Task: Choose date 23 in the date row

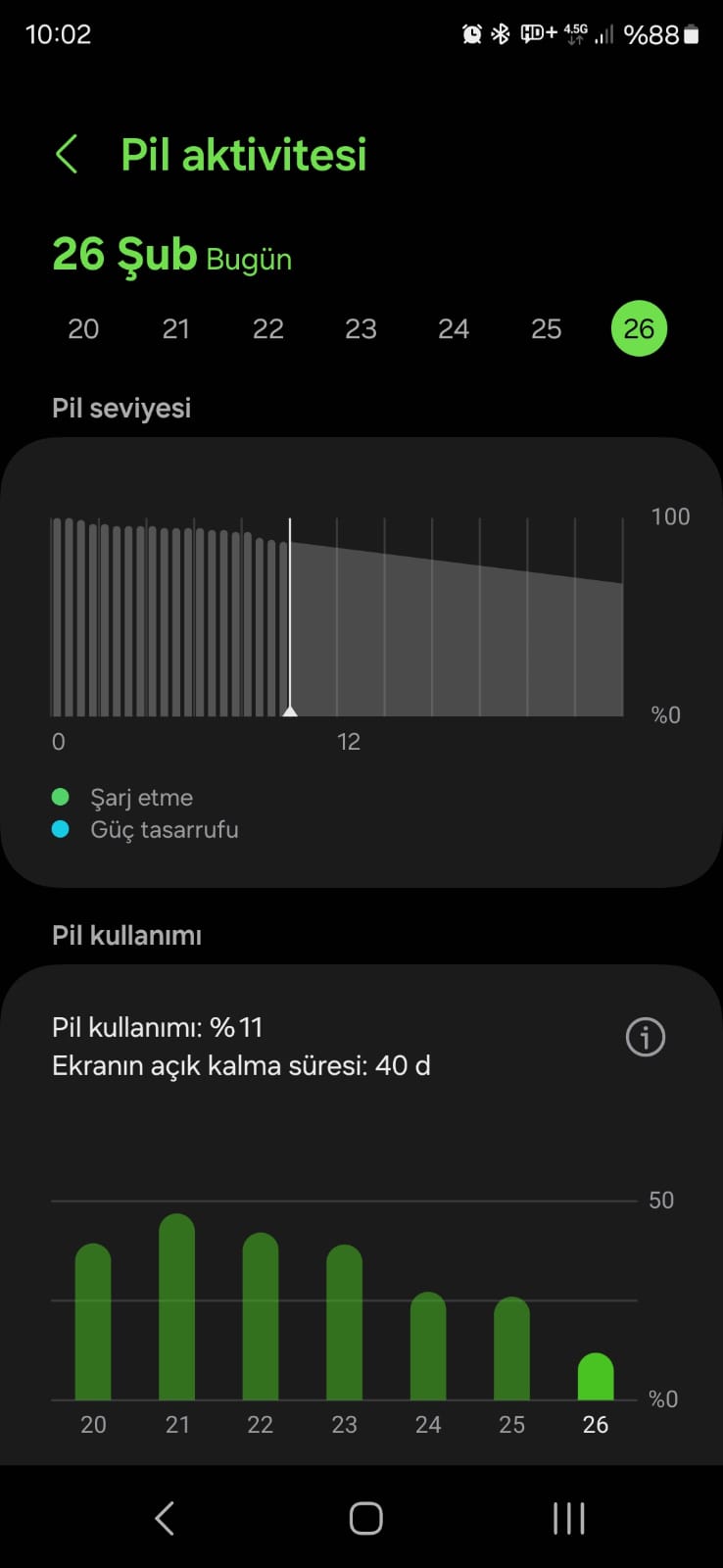Action: click(361, 329)
